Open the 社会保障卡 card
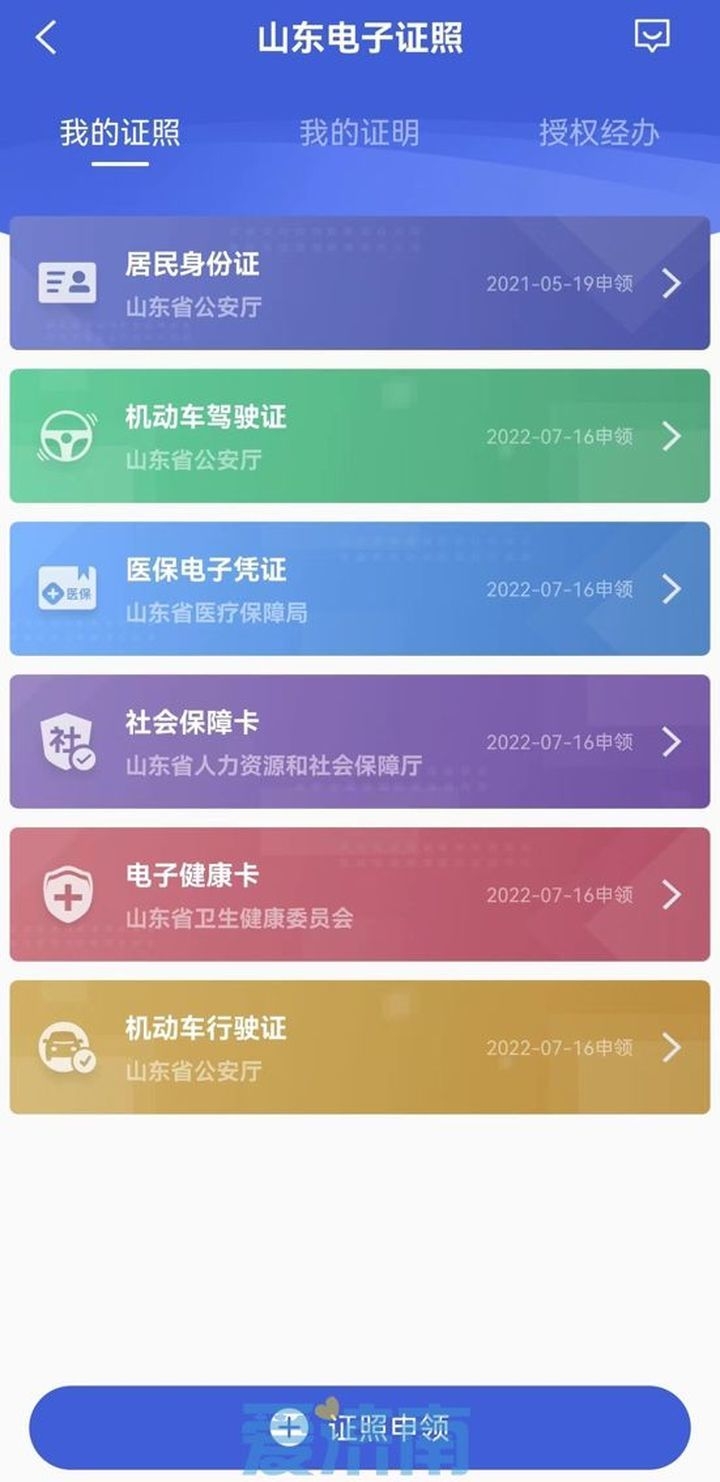The width and height of the screenshot is (720, 1482). (x=360, y=742)
